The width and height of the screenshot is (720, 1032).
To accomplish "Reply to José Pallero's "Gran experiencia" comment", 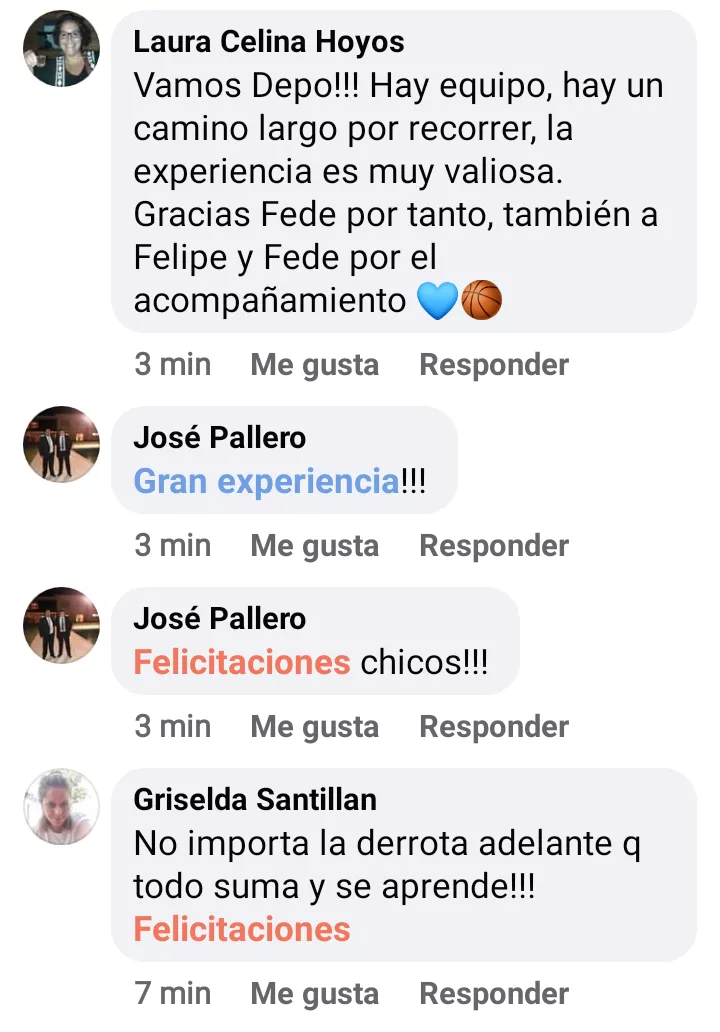I will click(493, 546).
